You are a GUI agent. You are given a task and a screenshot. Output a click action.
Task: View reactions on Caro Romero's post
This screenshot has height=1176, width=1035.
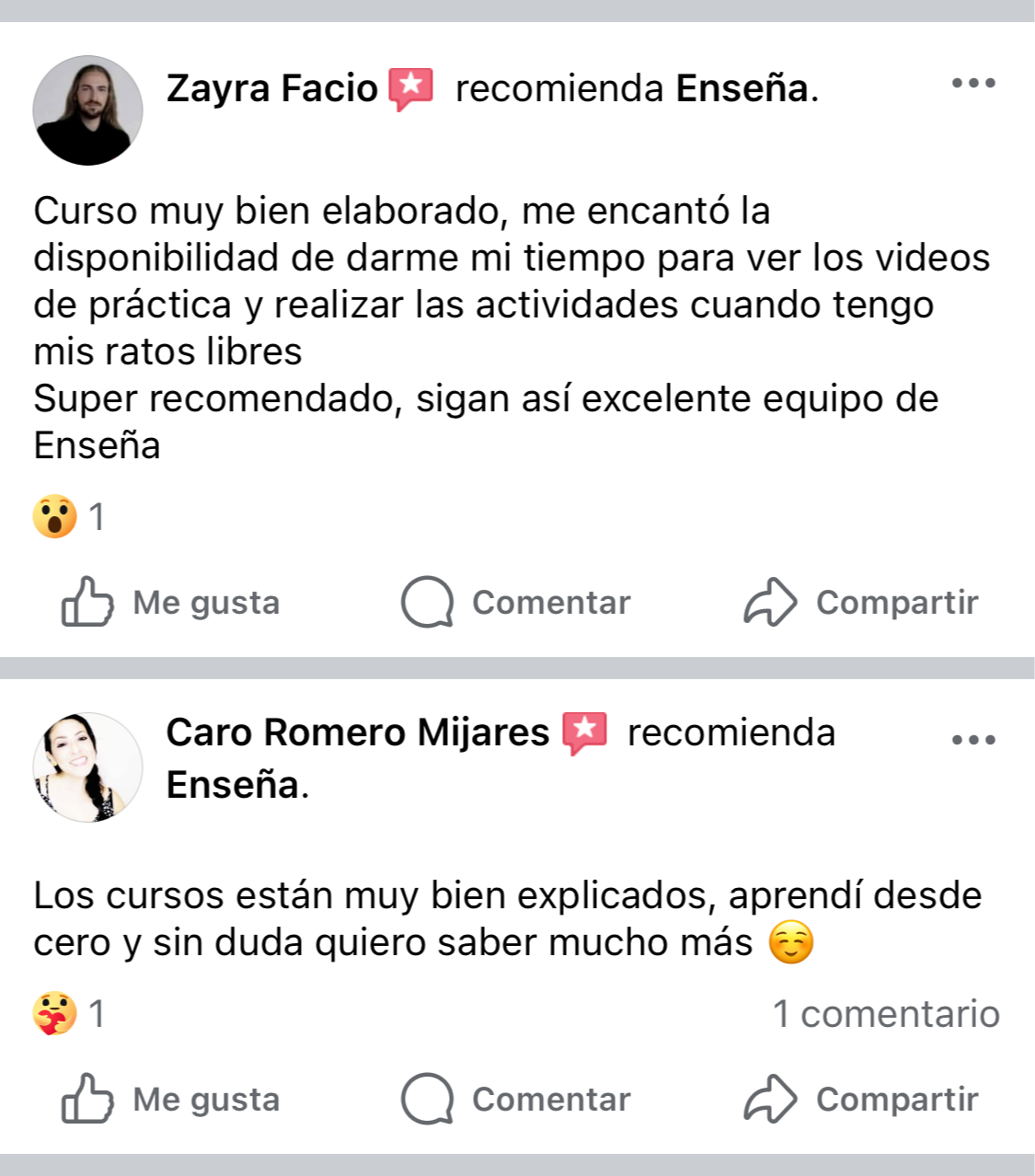(x=69, y=1014)
